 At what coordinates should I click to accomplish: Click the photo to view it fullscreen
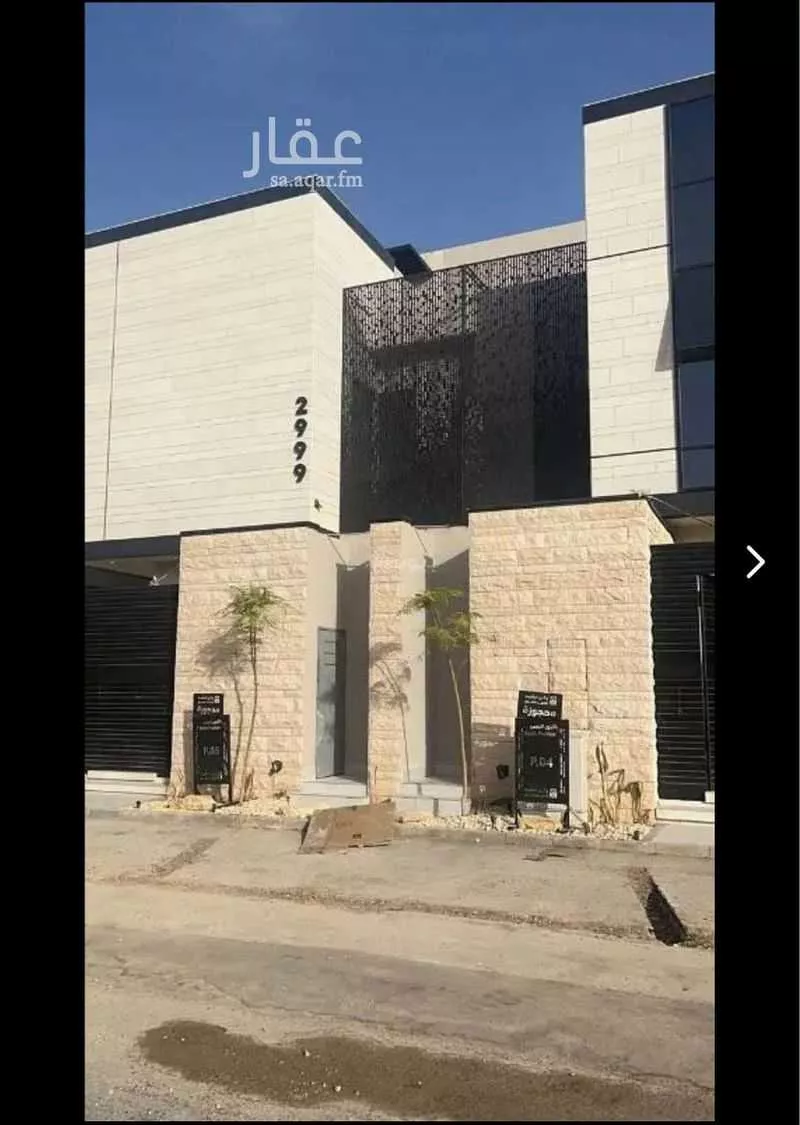[x=400, y=560]
